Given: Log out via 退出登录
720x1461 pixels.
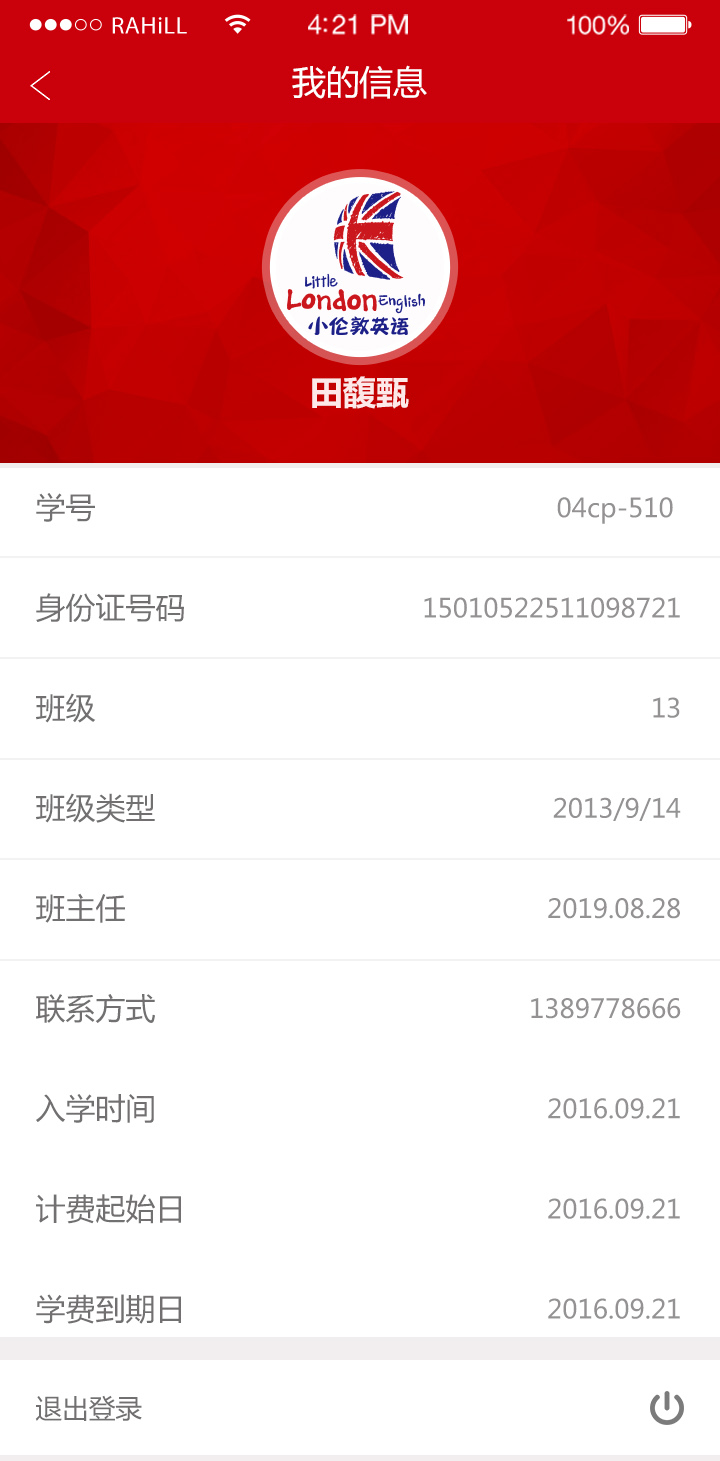Looking at the screenshot, I should click(x=360, y=1408).
